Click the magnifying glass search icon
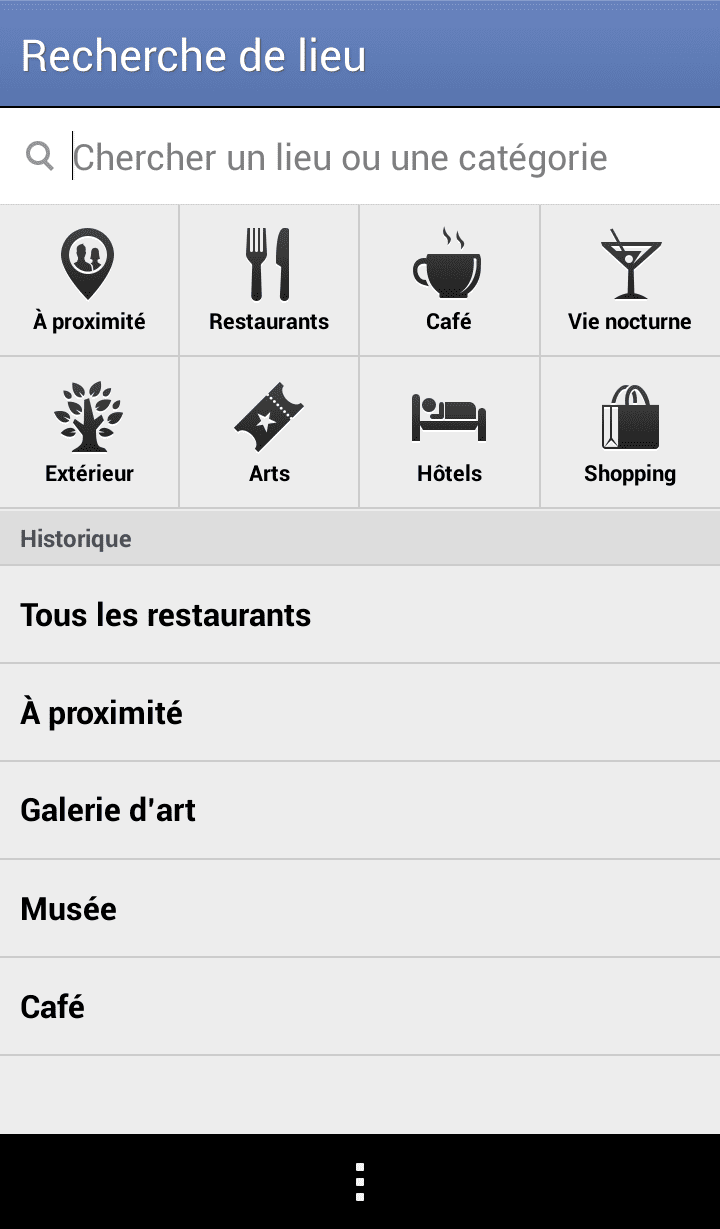This screenshot has width=720, height=1229. click(39, 156)
